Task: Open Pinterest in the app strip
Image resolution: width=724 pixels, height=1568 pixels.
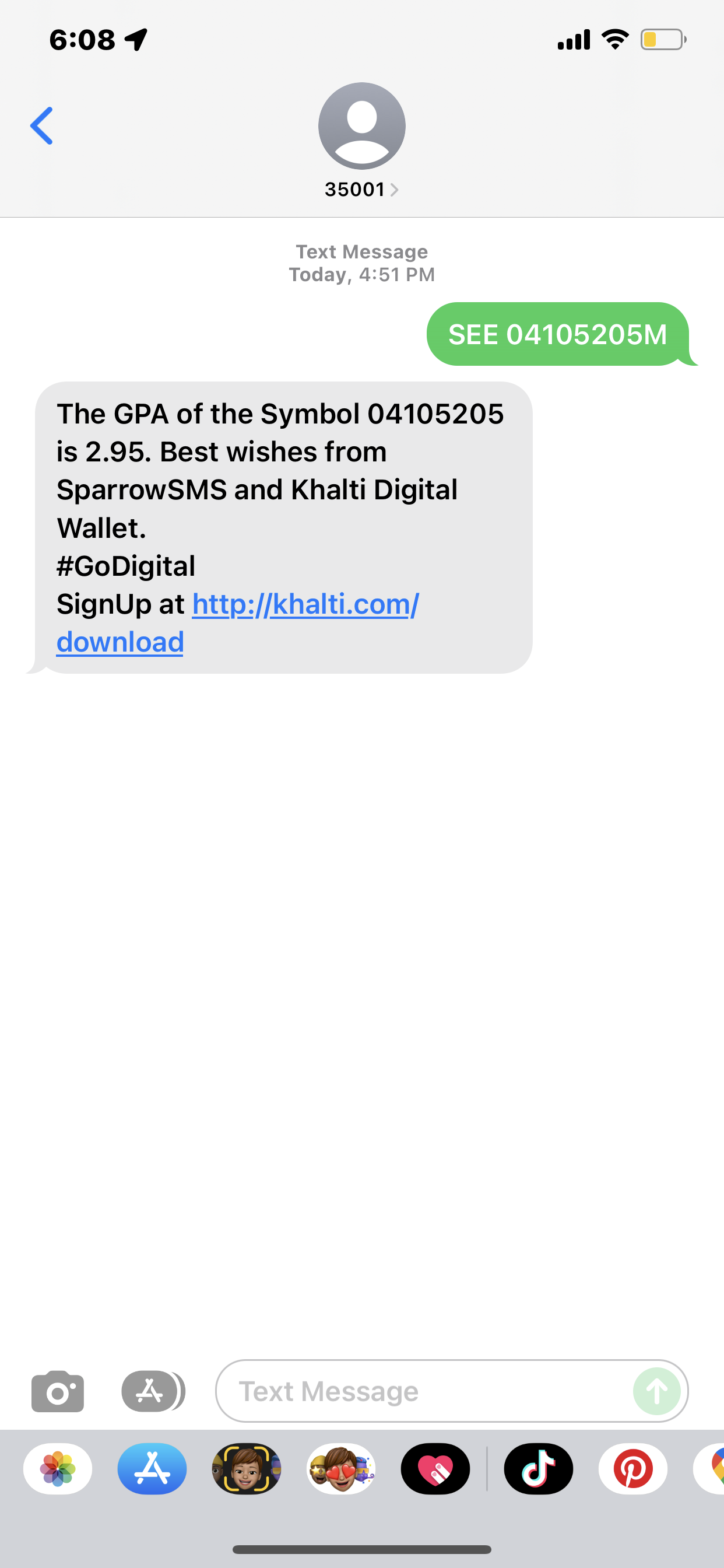Action: (632, 1469)
